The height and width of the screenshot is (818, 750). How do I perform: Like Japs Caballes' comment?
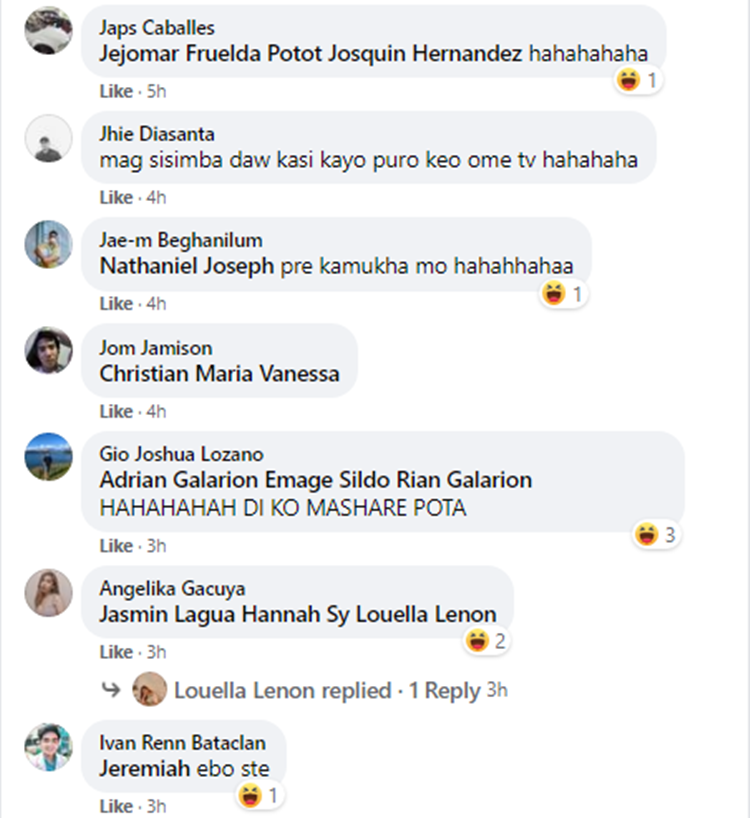coord(116,91)
